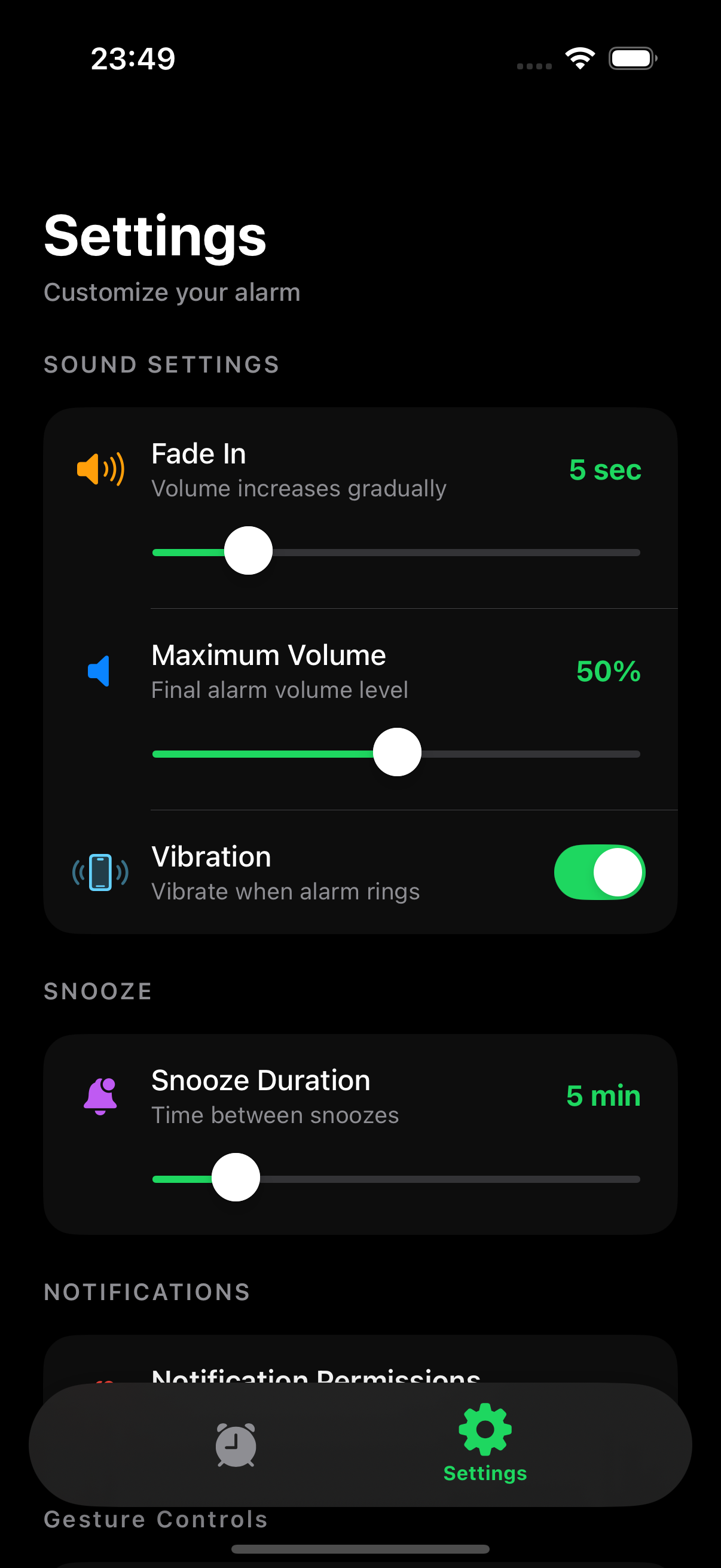
Task: Click the vibrating phone icon
Action: [100, 873]
